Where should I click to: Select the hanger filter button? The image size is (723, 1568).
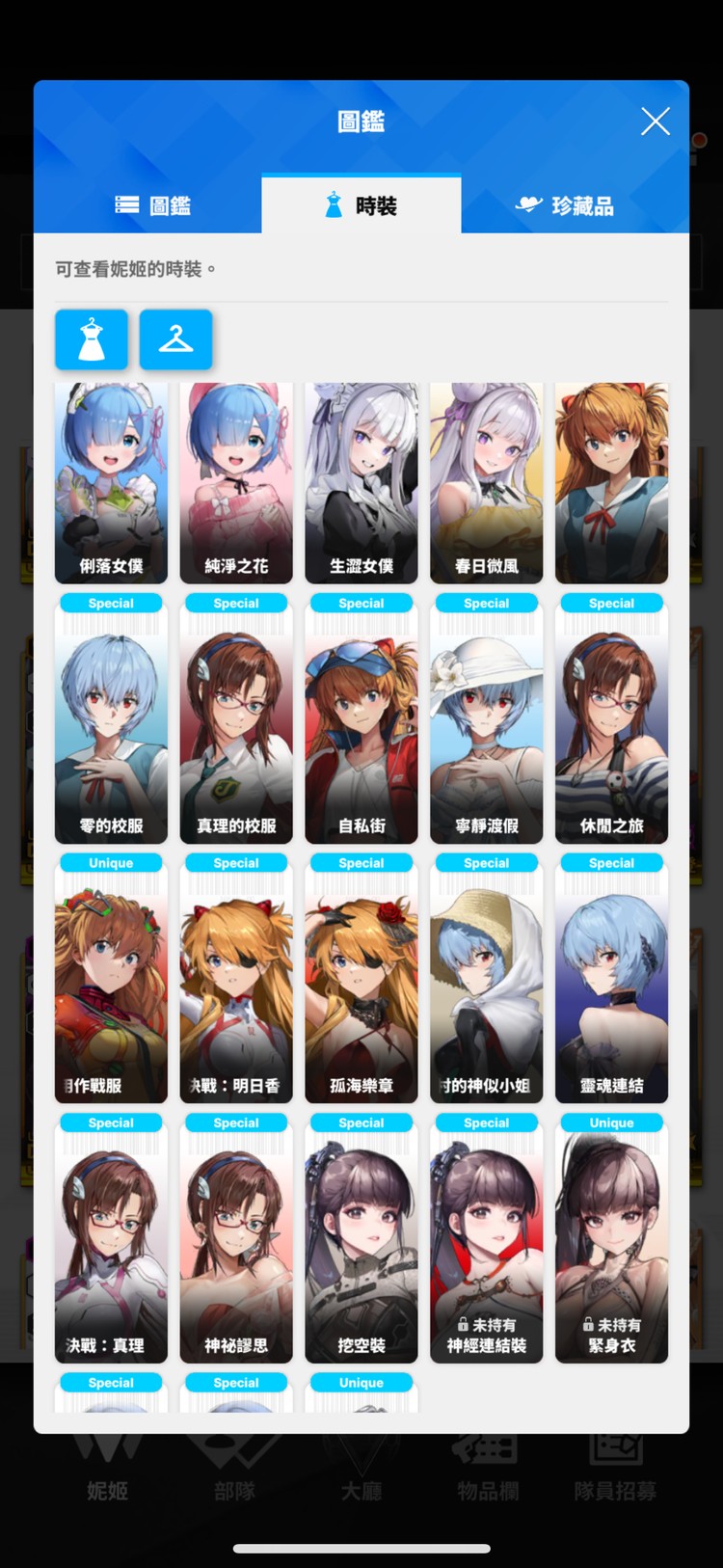[x=175, y=339]
